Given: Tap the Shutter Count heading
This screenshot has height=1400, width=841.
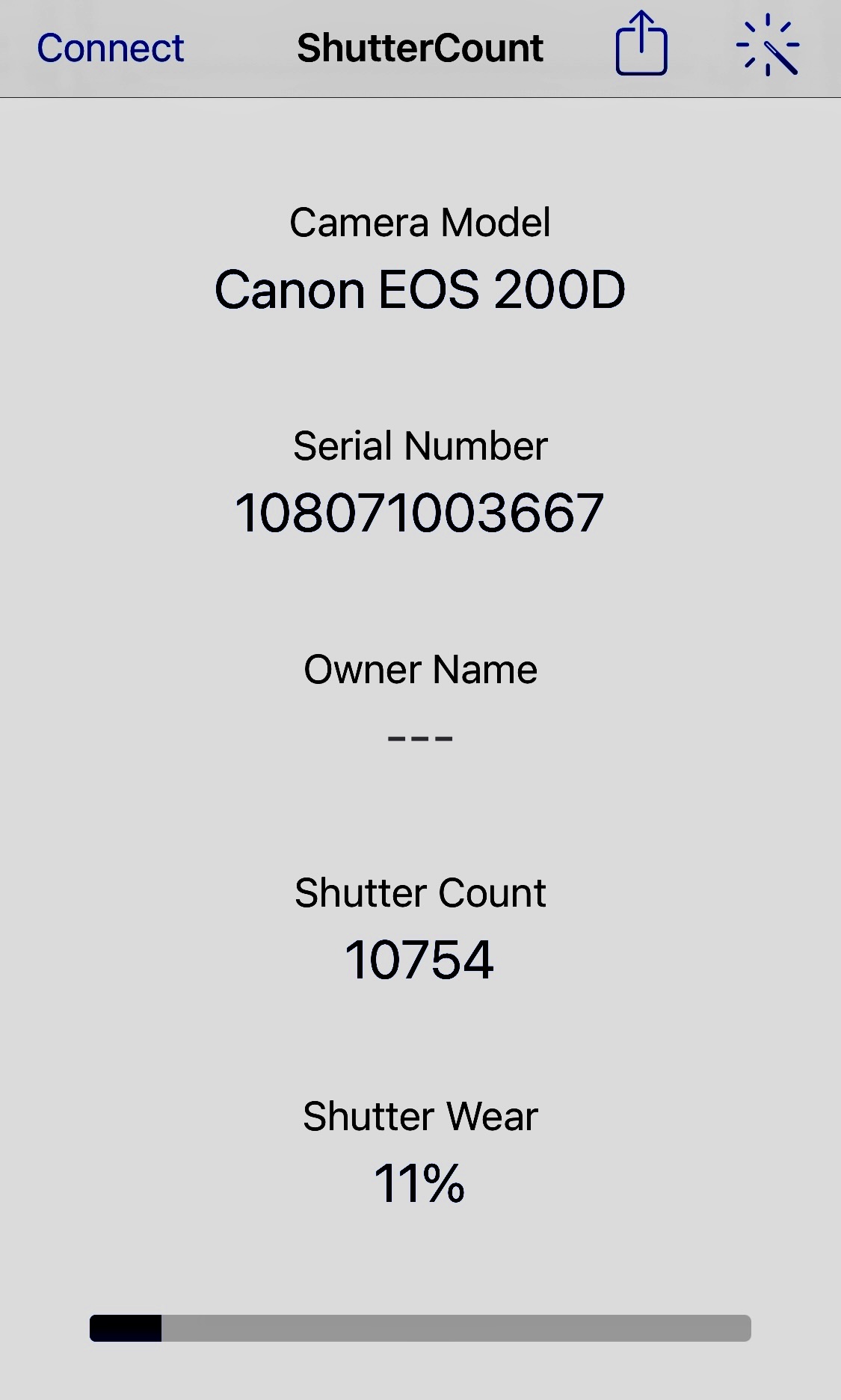Looking at the screenshot, I should click(421, 892).
